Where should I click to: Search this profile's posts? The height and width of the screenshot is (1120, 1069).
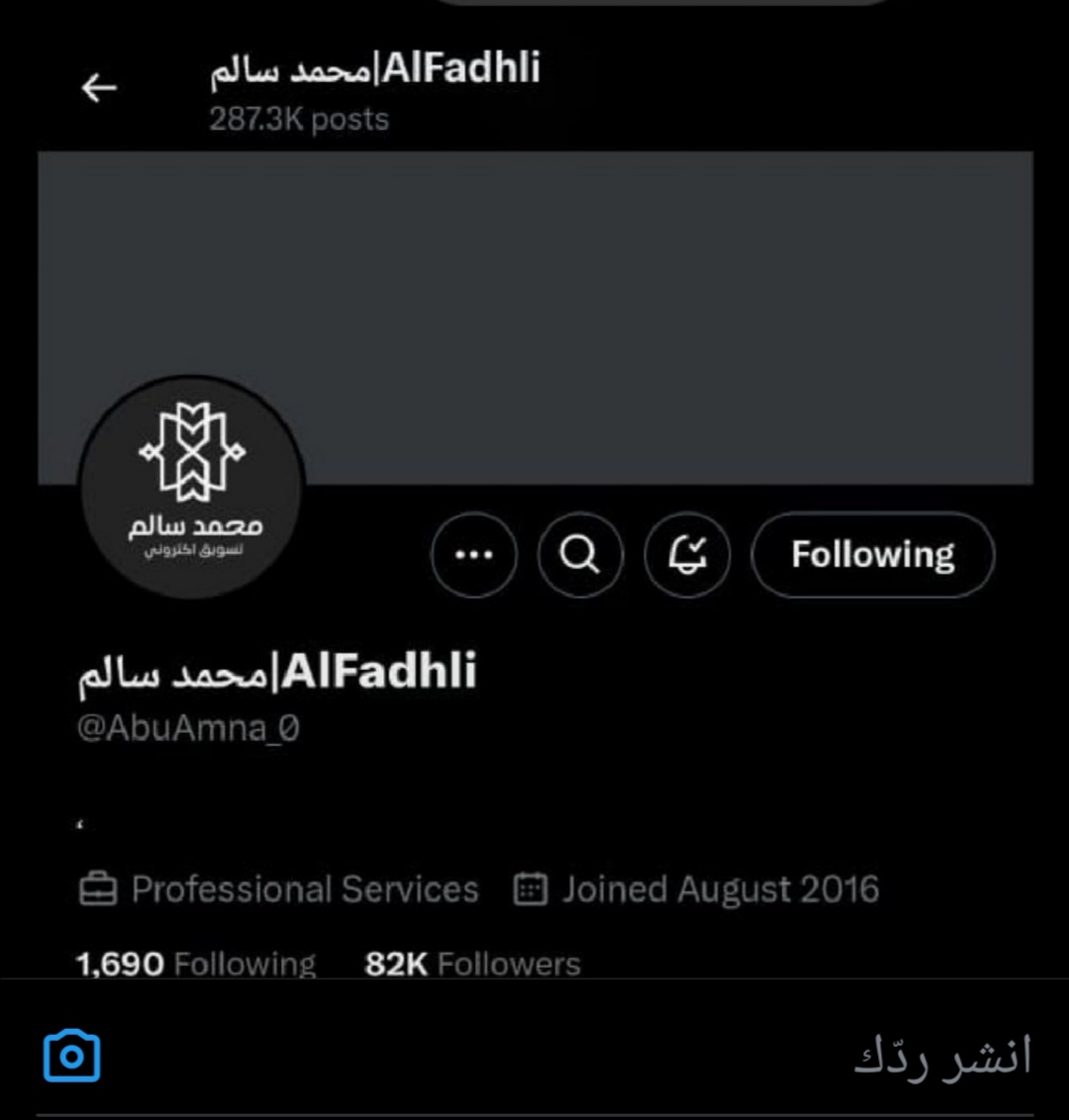click(x=580, y=555)
